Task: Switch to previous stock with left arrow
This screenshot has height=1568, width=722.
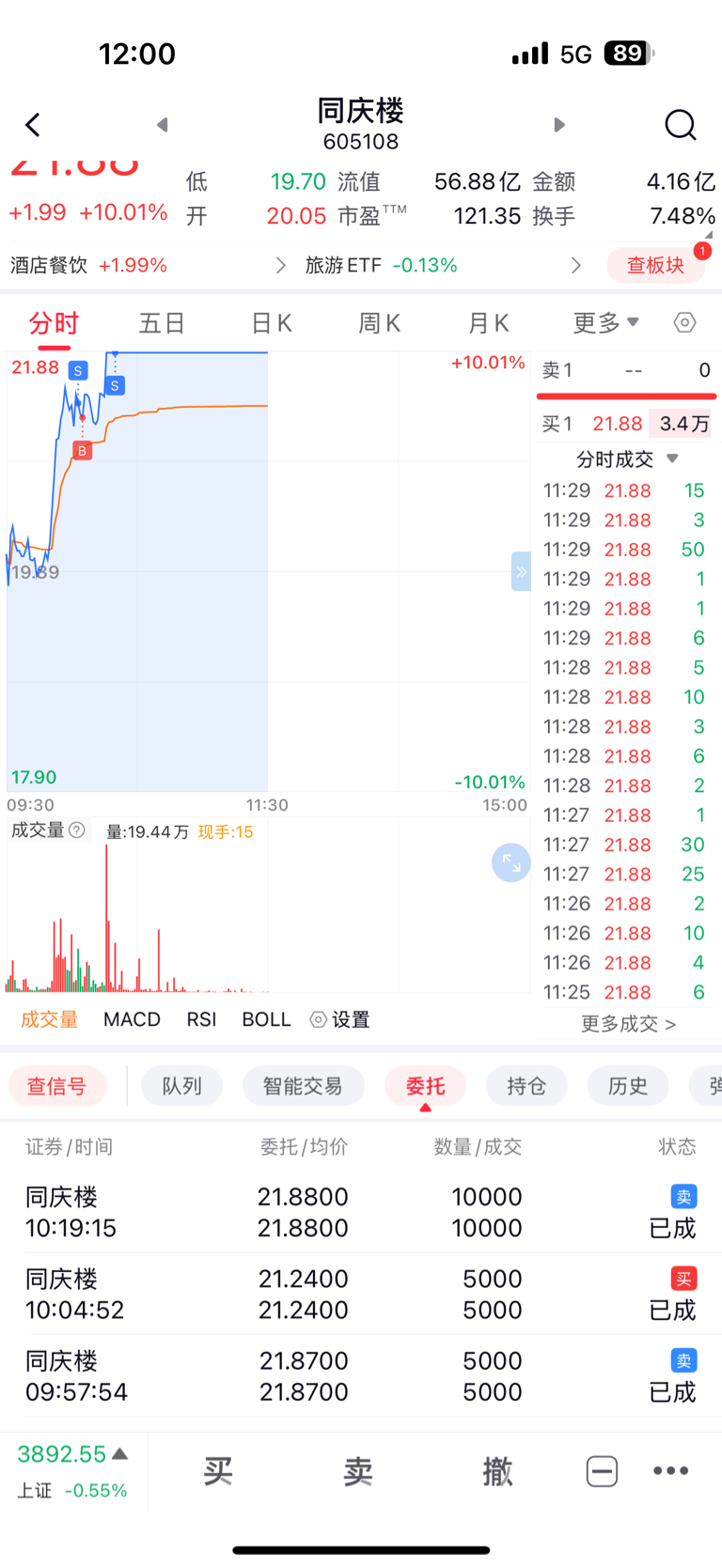Action: point(162,125)
